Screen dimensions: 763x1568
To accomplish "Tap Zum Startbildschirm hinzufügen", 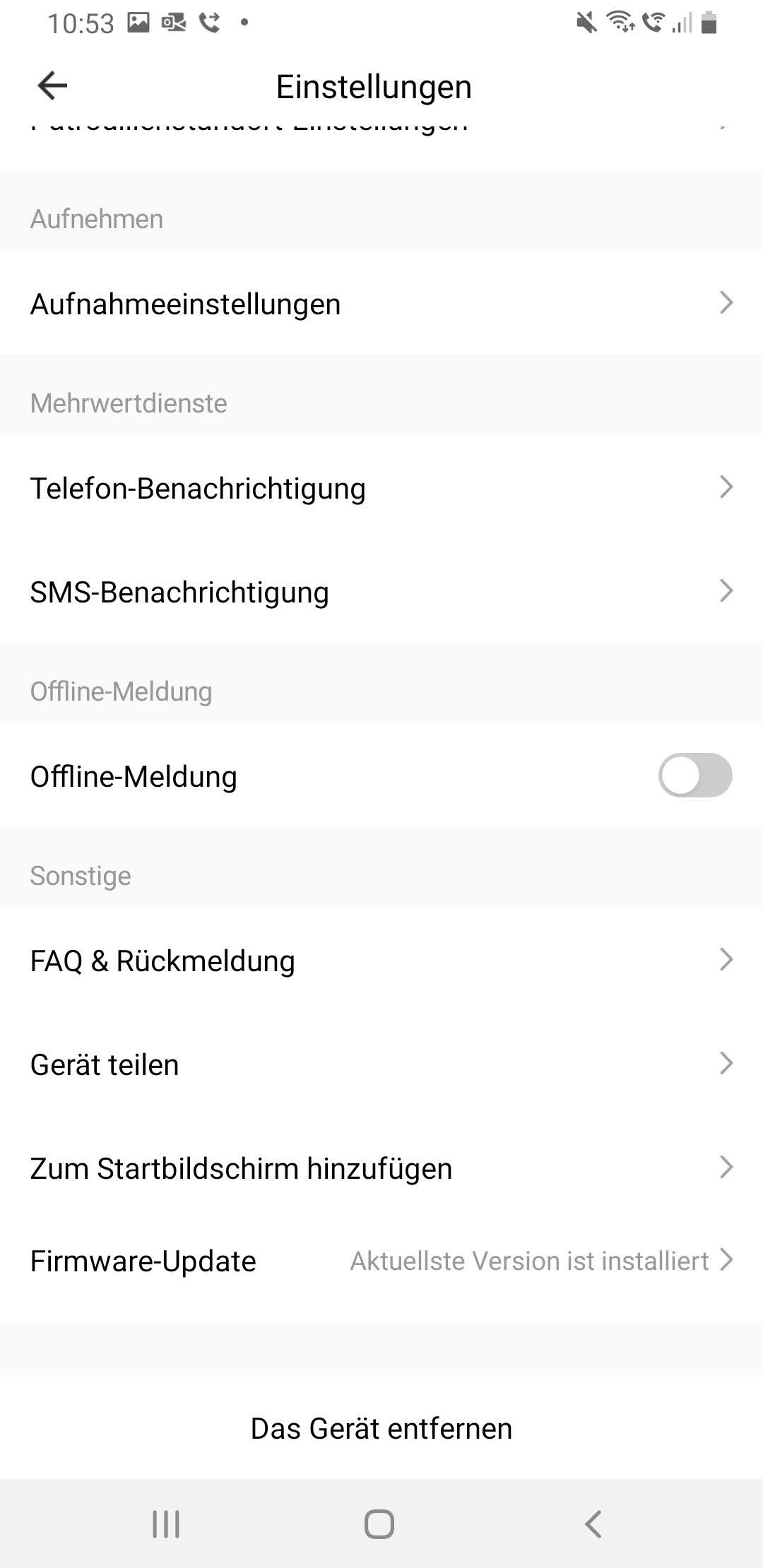I will click(381, 1168).
